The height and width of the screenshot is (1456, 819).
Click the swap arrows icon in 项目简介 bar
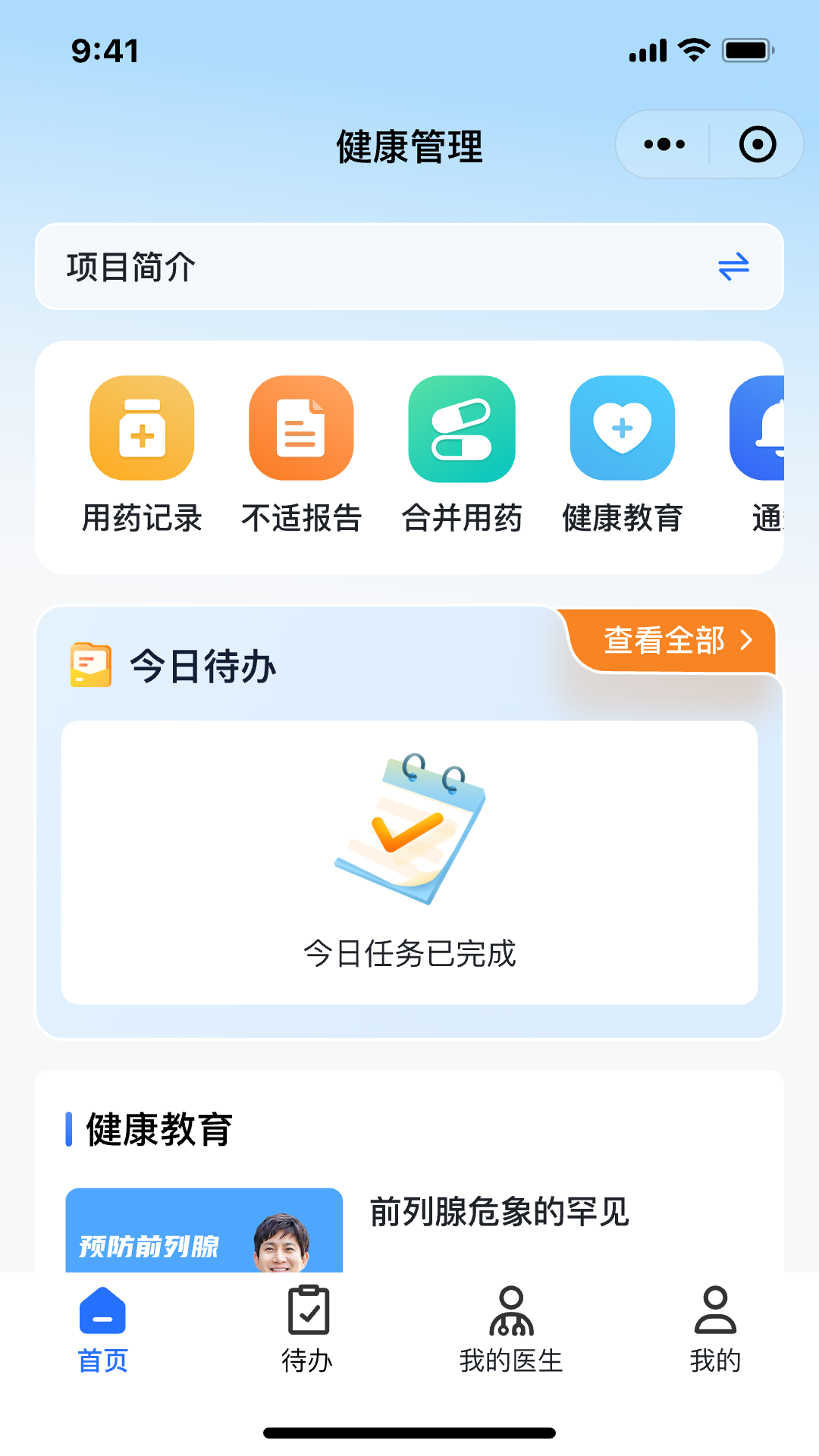[x=733, y=267]
